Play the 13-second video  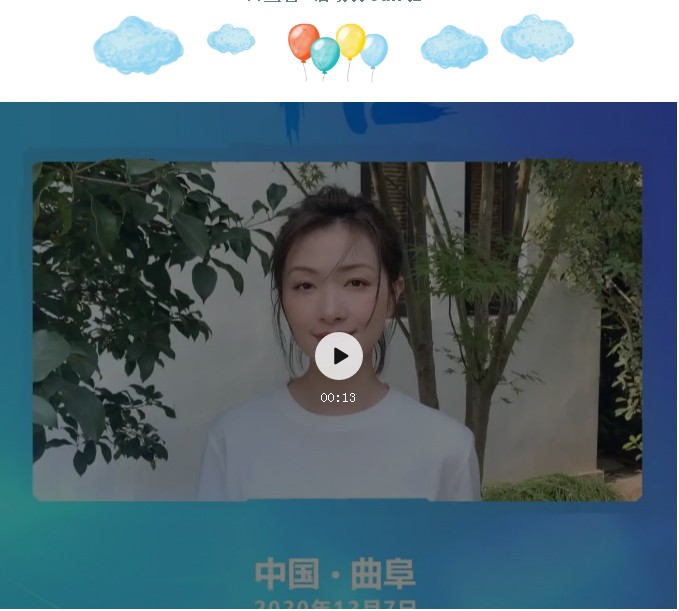tap(339, 356)
